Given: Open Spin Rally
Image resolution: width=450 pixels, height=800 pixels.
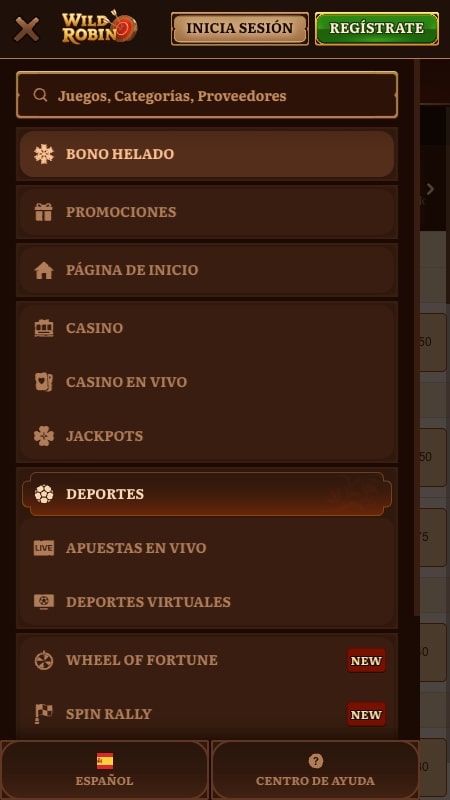Looking at the screenshot, I should pyautogui.click(x=207, y=714).
